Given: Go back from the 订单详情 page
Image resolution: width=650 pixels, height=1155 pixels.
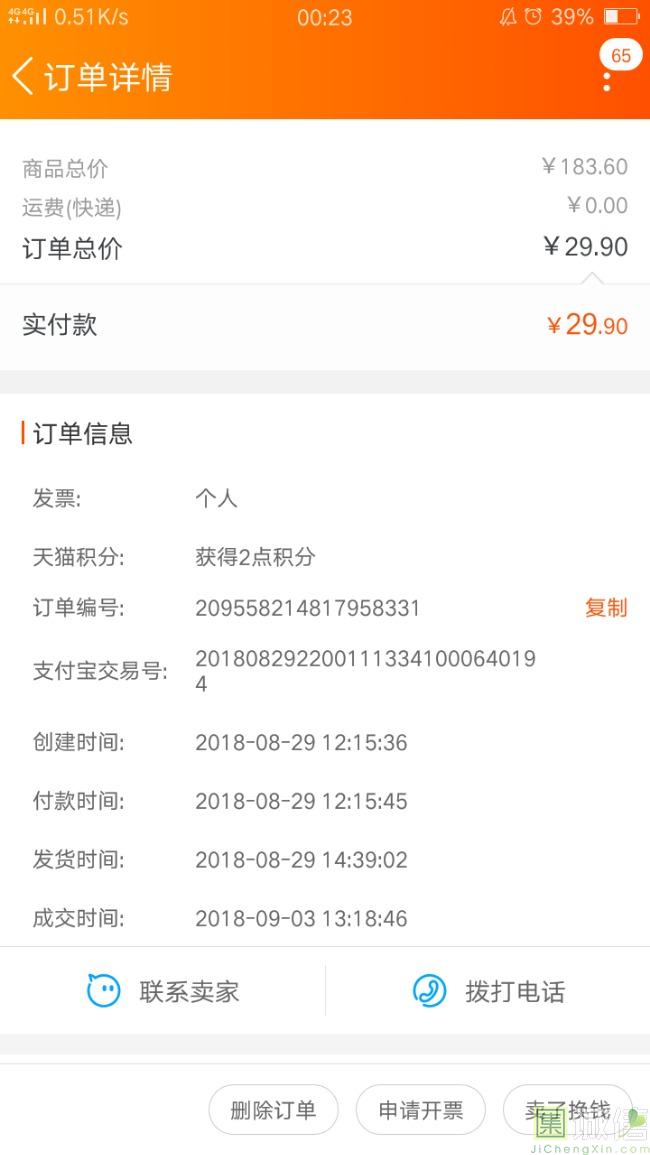Looking at the screenshot, I should point(22,77).
